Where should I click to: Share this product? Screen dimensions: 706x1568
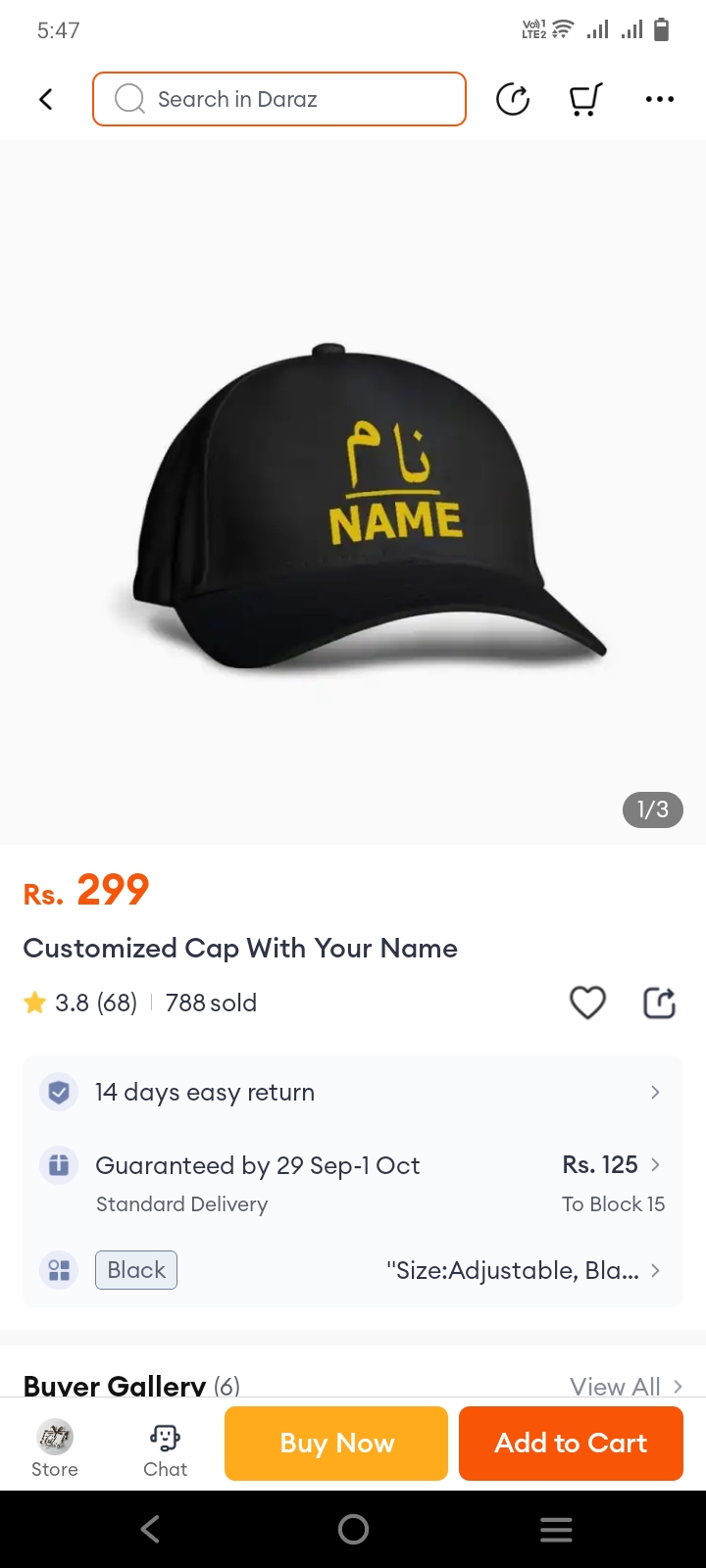pos(659,1003)
